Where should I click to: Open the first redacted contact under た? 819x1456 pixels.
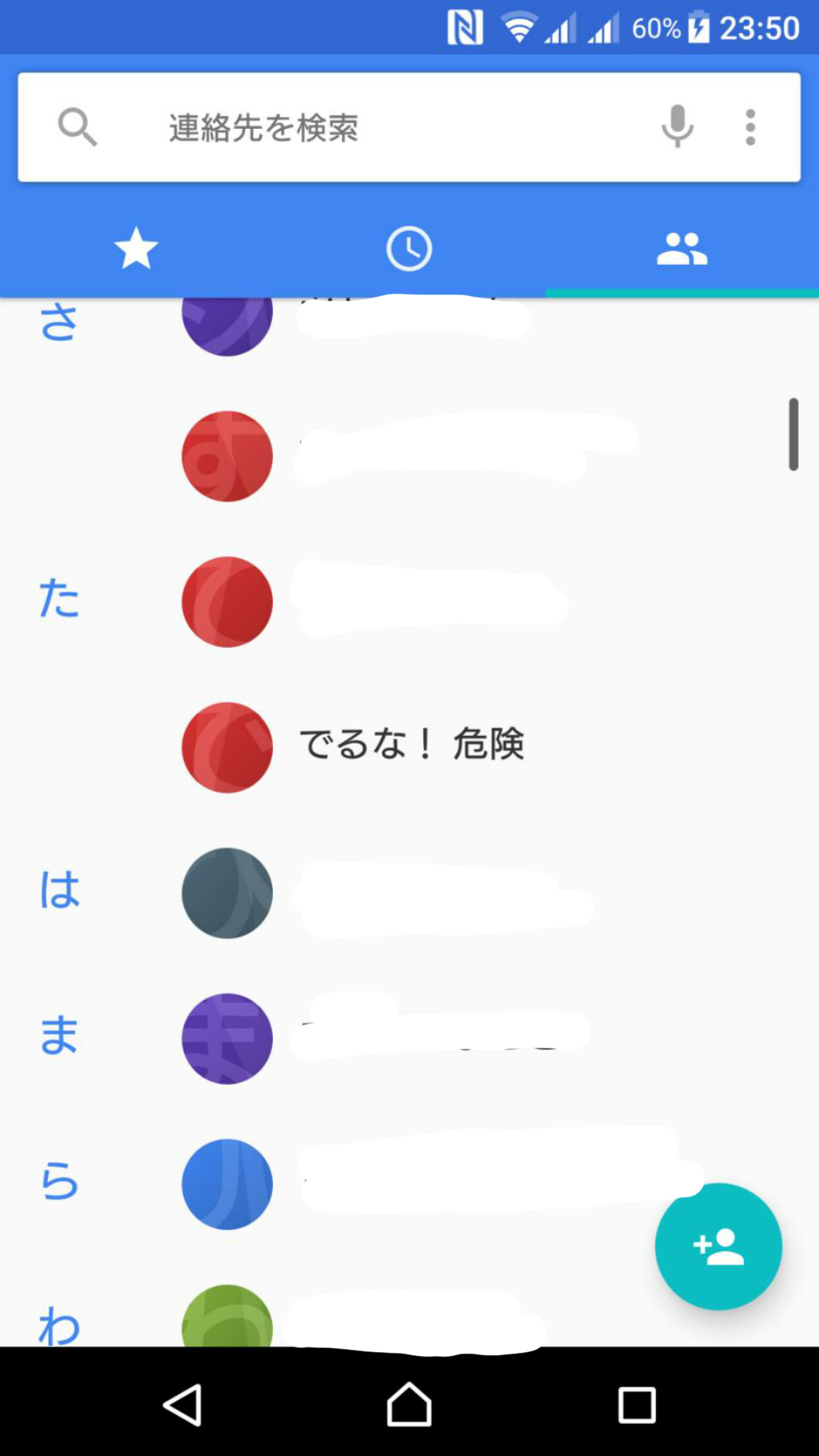pos(428,602)
